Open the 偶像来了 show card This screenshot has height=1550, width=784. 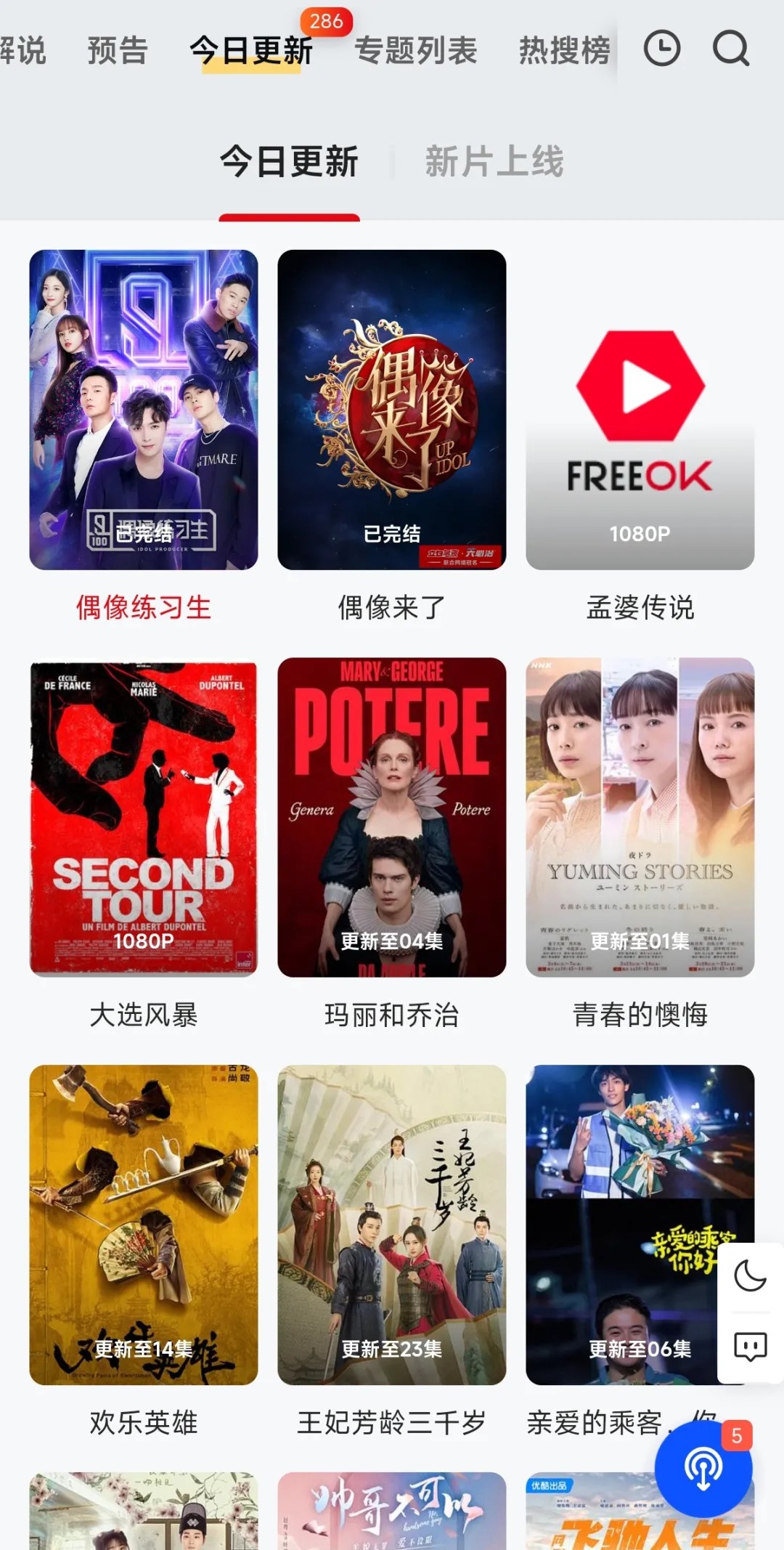(x=392, y=410)
